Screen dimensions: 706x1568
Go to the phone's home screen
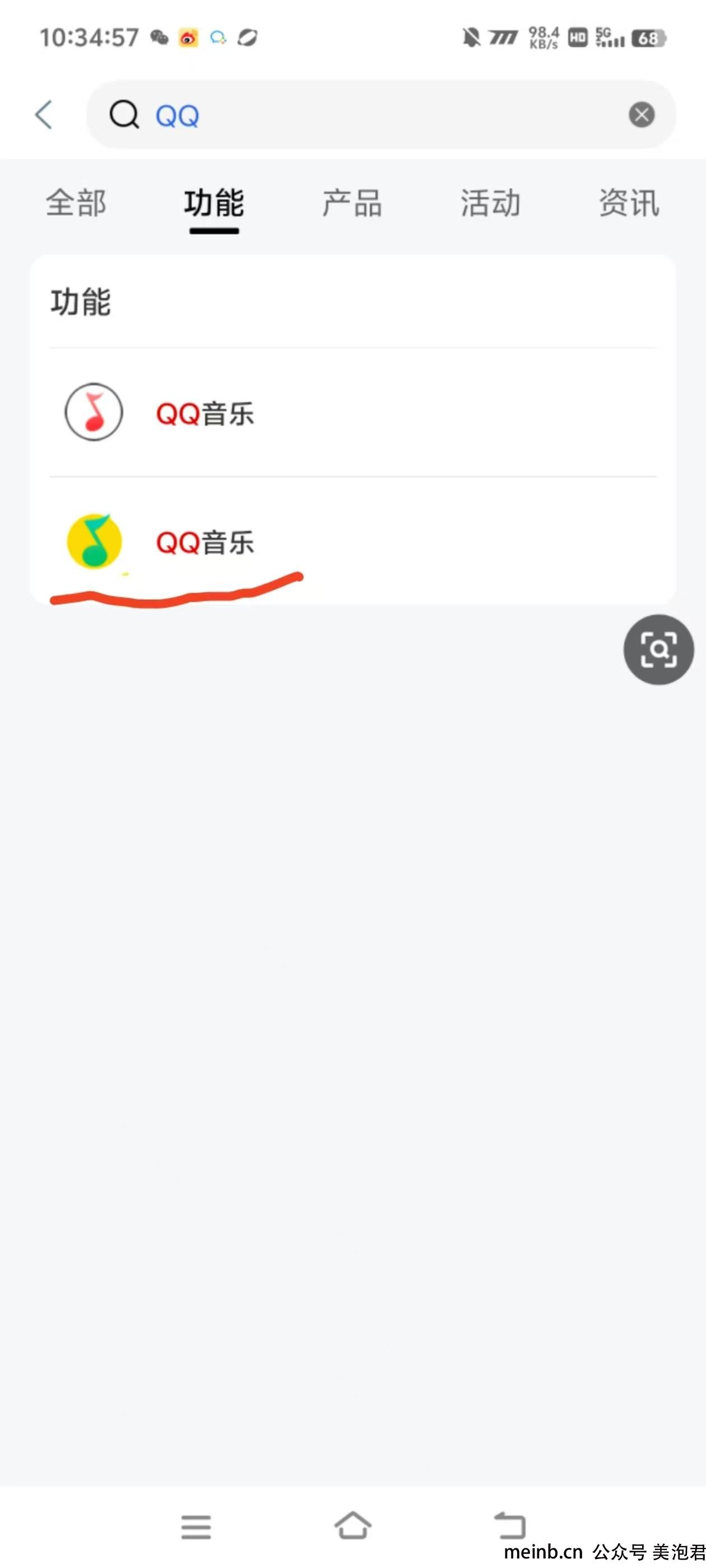tap(352, 1525)
